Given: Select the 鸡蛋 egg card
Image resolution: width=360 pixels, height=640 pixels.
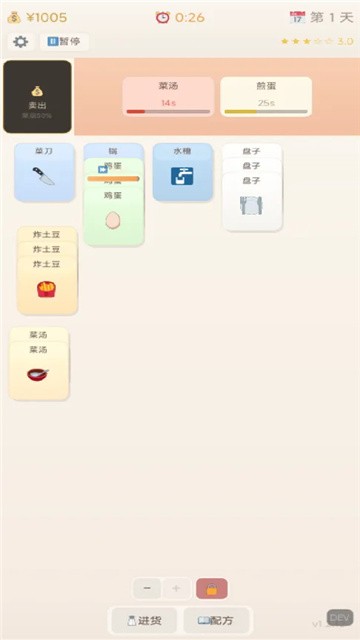Looking at the screenshot, I should (x=113, y=217).
